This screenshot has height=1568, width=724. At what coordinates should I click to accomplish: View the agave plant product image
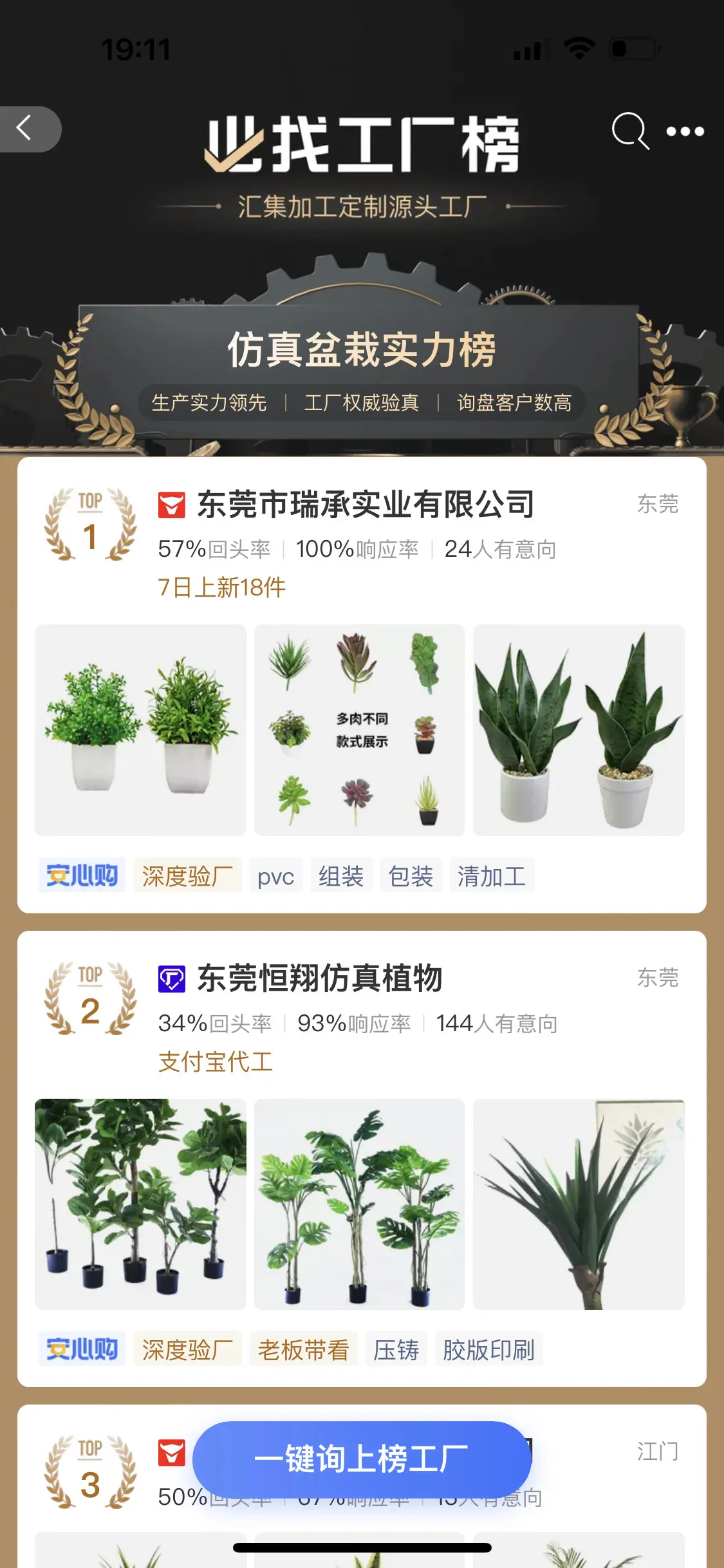click(x=578, y=1204)
